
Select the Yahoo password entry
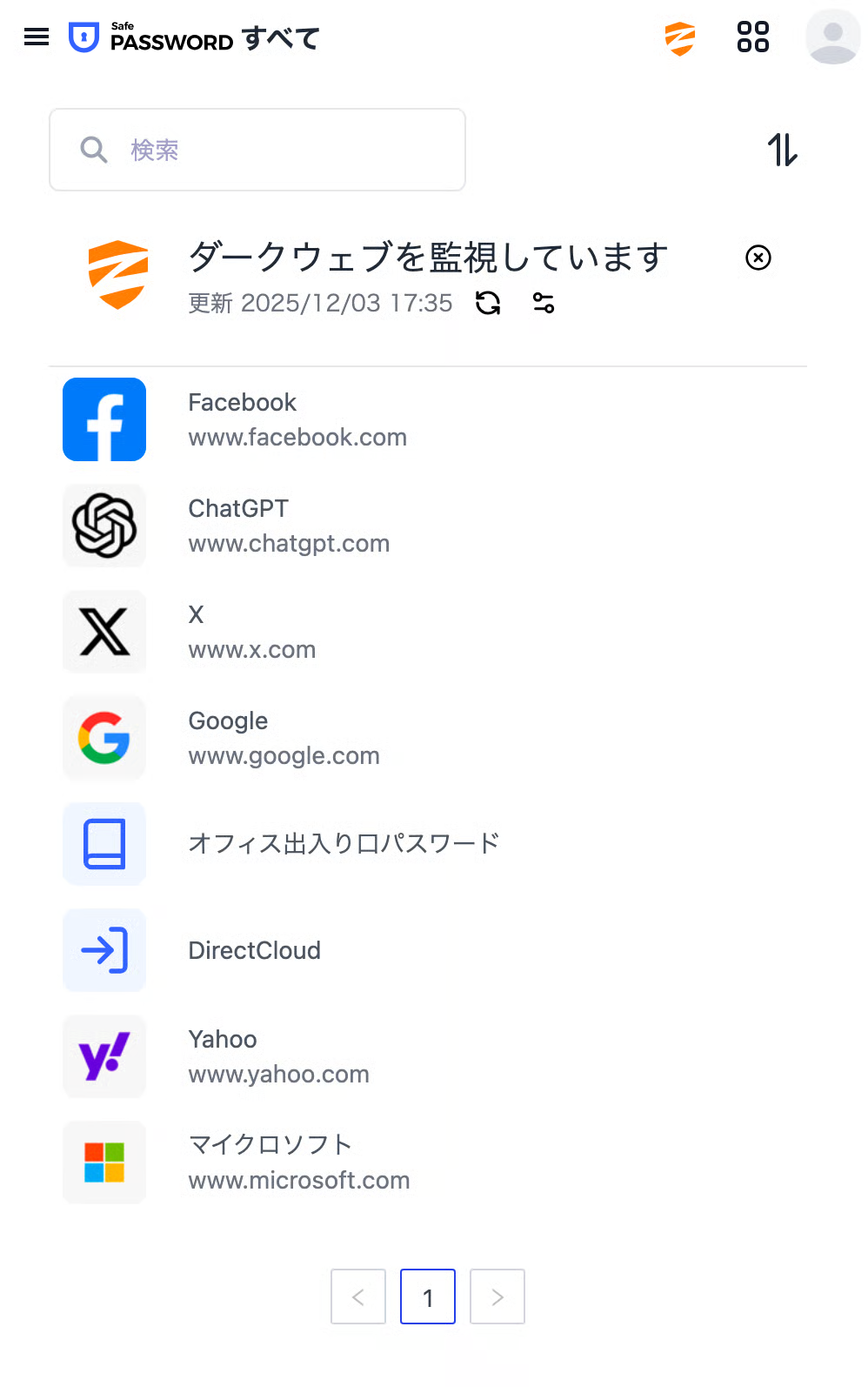(278, 1056)
